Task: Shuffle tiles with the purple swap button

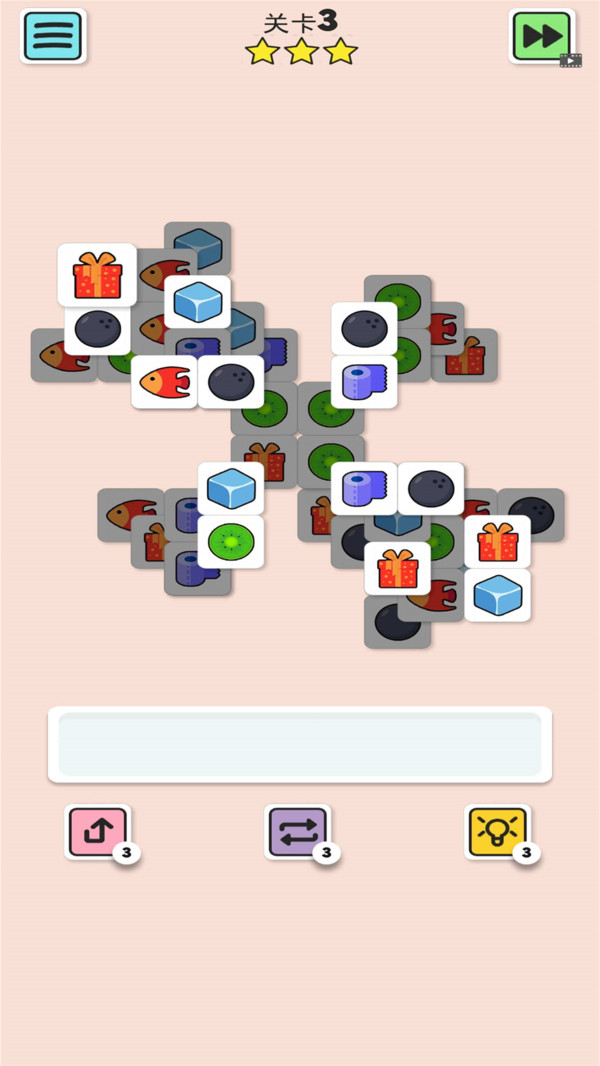Action: [297, 831]
